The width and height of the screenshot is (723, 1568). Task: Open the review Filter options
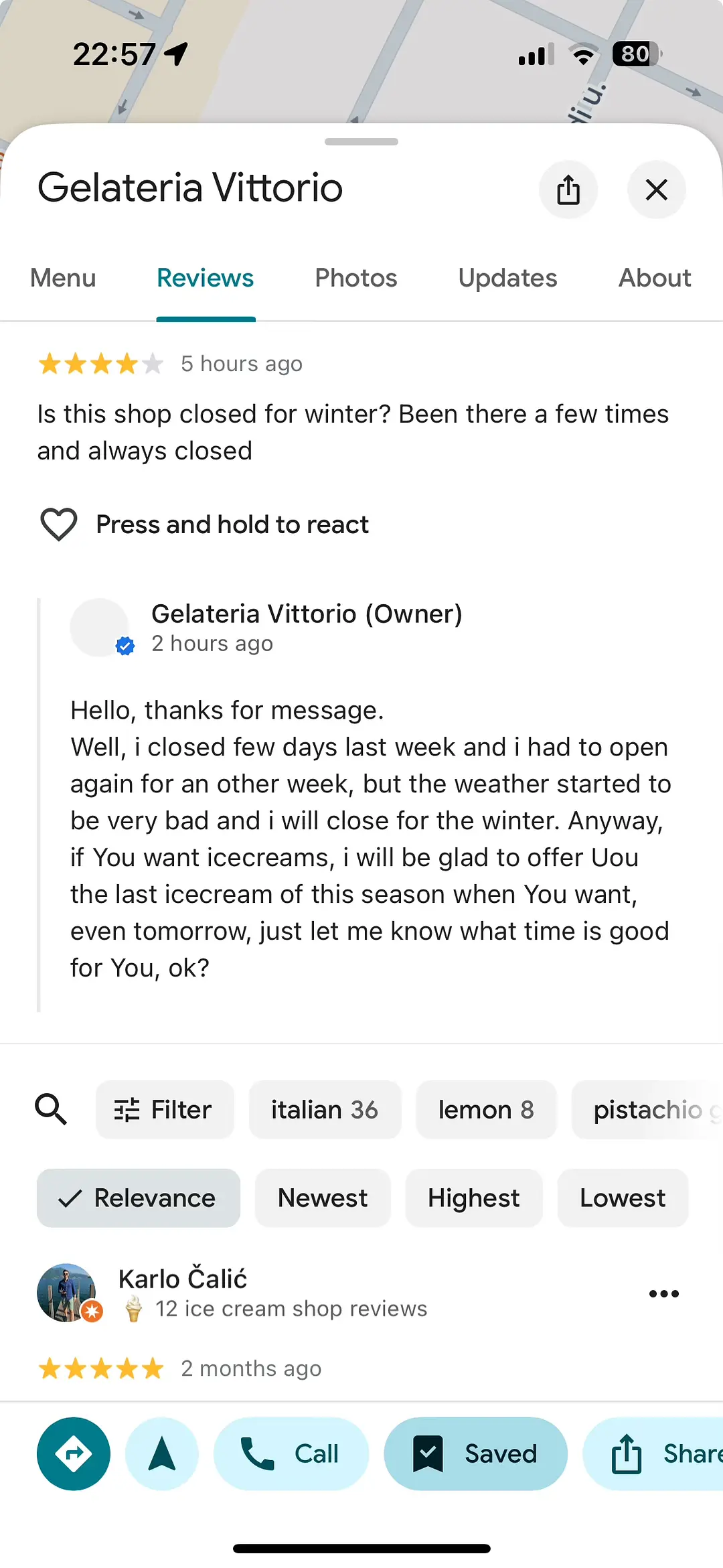click(x=165, y=1109)
